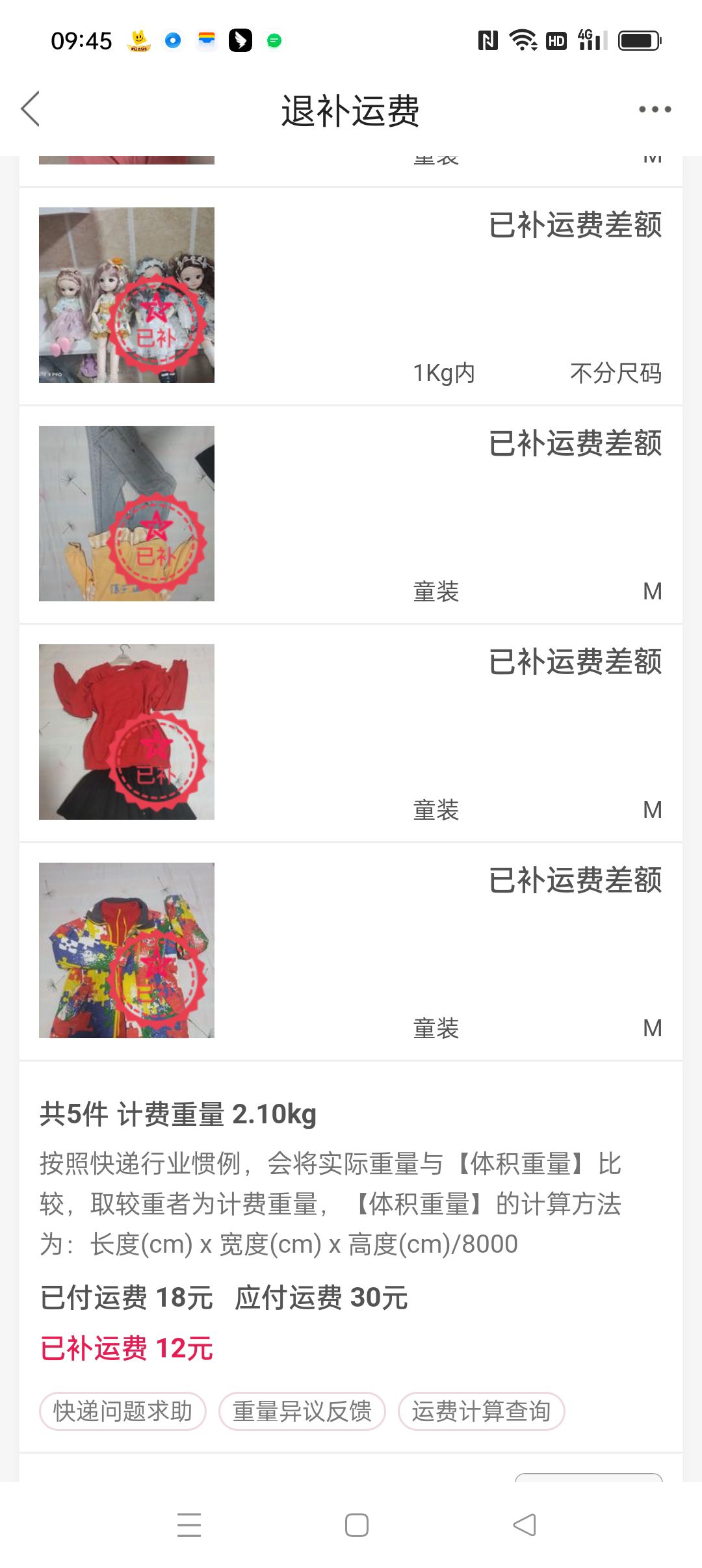The width and height of the screenshot is (702, 1568).
Task: Tap system home button
Action: coord(357,1525)
